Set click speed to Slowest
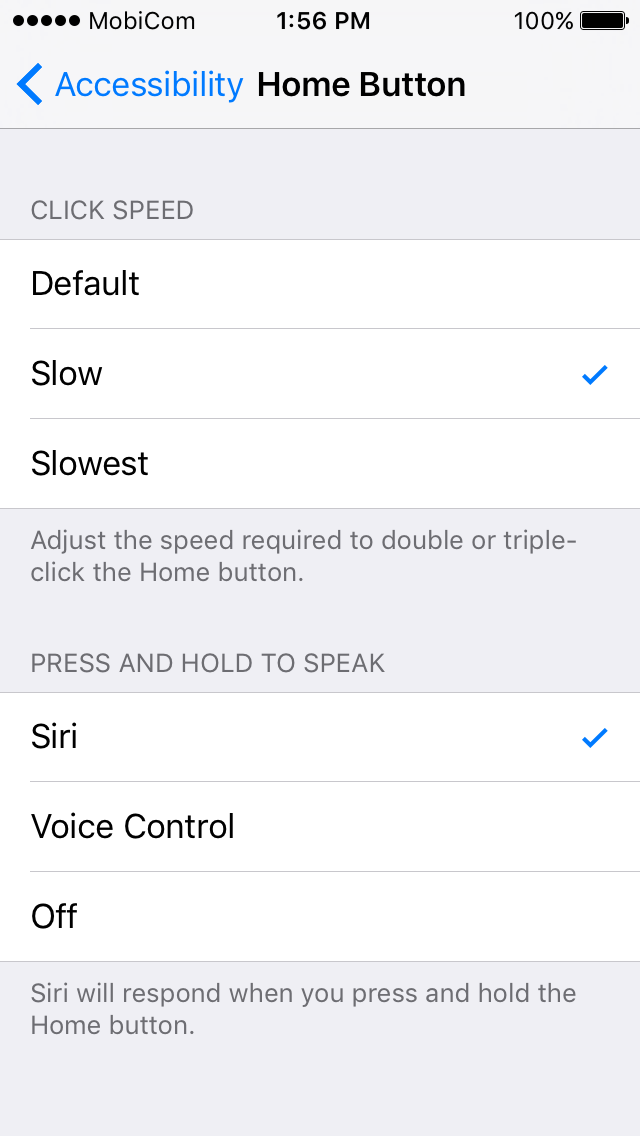 pos(320,464)
